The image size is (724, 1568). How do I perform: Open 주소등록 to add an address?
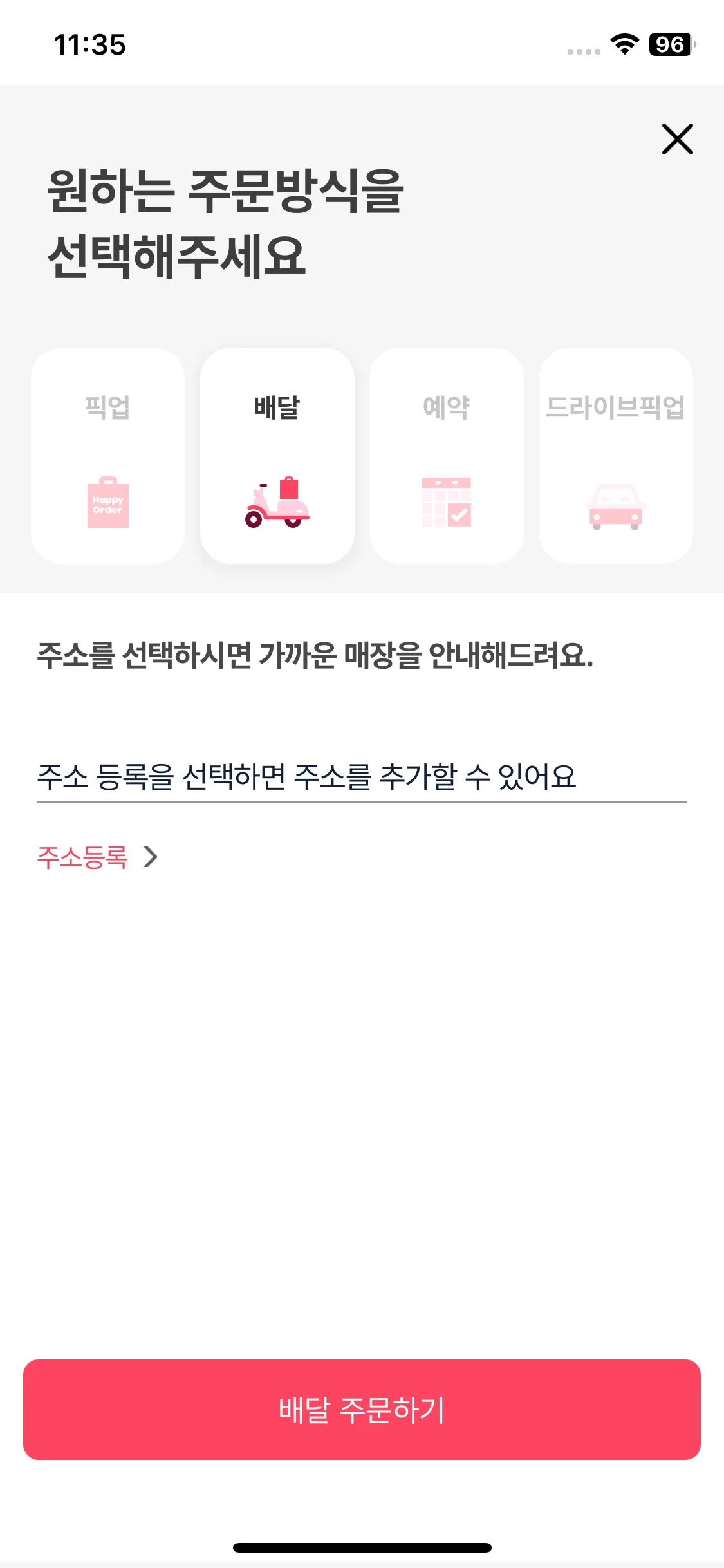pyautogui.click(x=97, y=857)
